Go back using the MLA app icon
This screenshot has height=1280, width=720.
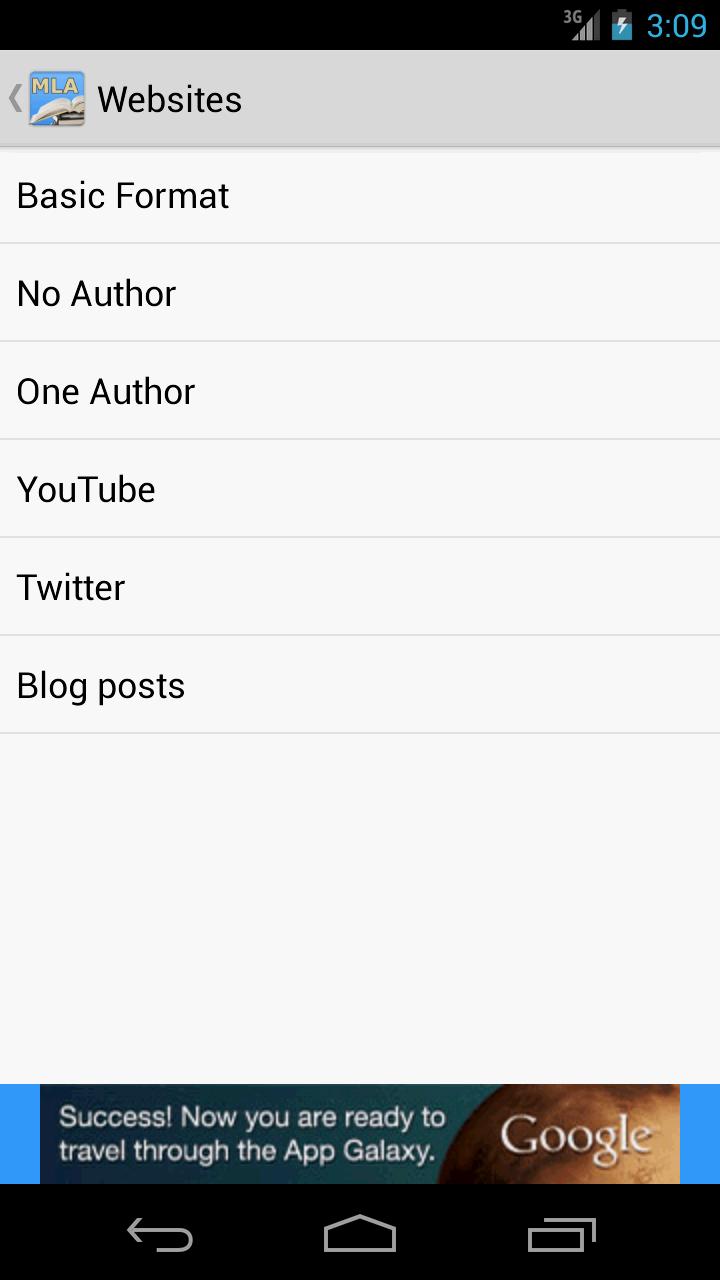click(55, 99)
